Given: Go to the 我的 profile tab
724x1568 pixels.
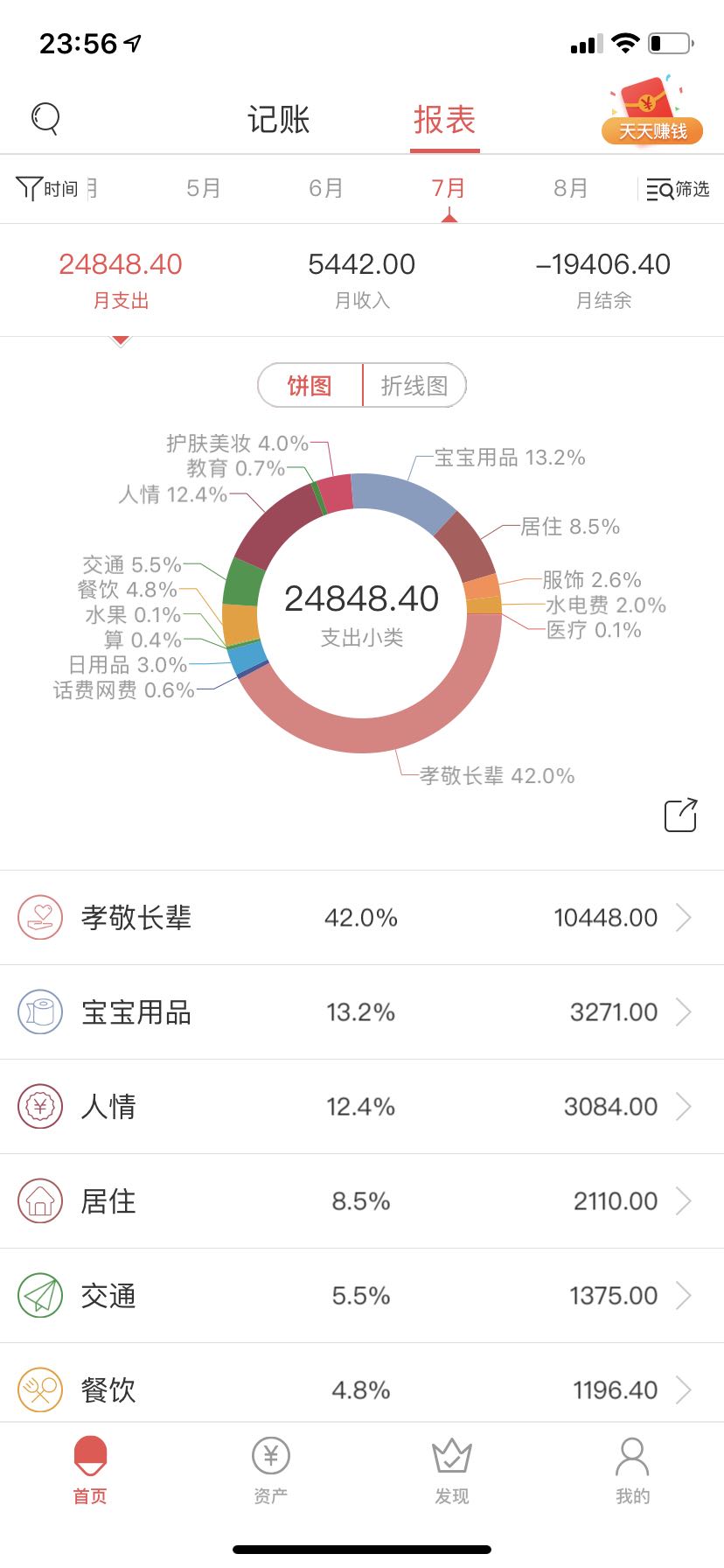Looking at the screenshot, I should pyautogui.click(x=632, y=1471).
